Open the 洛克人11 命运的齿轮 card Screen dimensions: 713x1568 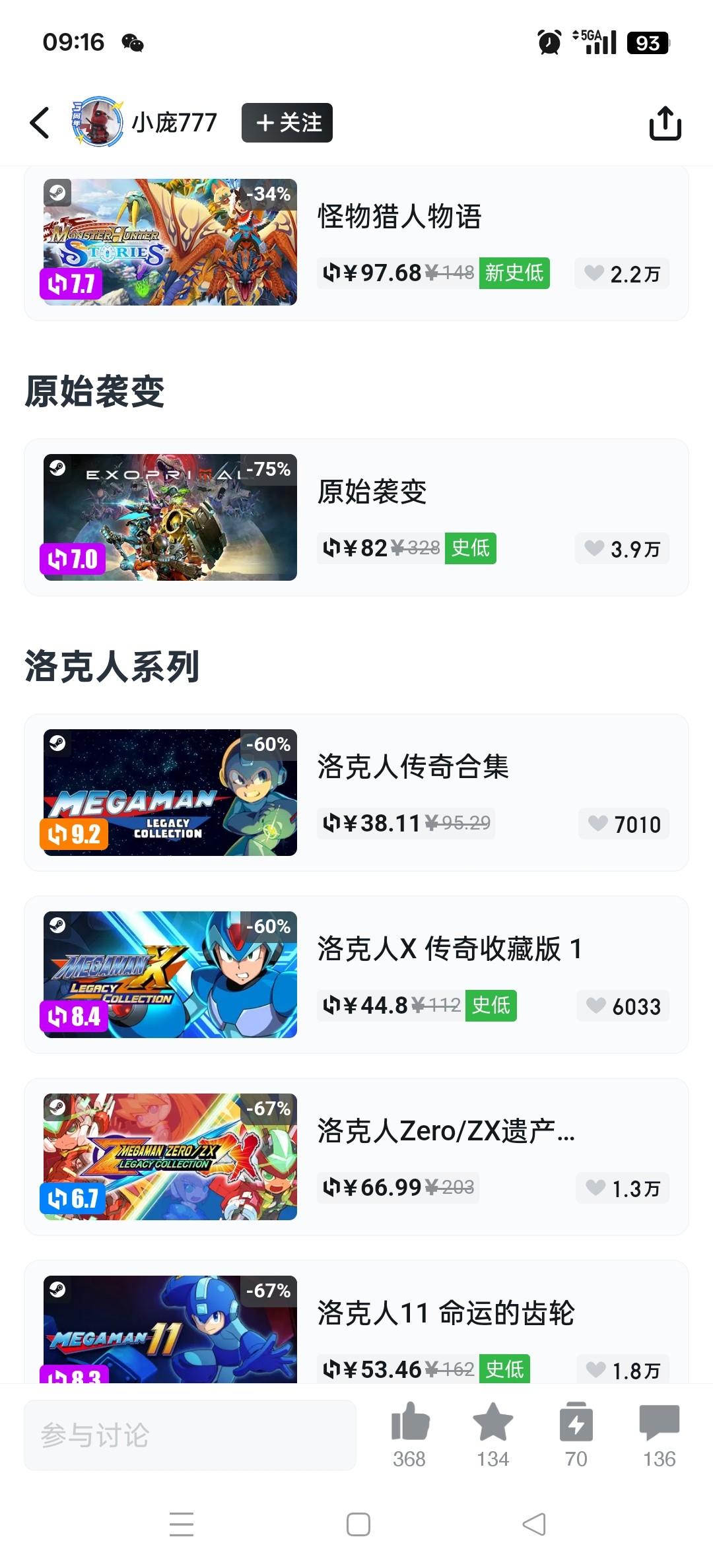coord(356,1322)
